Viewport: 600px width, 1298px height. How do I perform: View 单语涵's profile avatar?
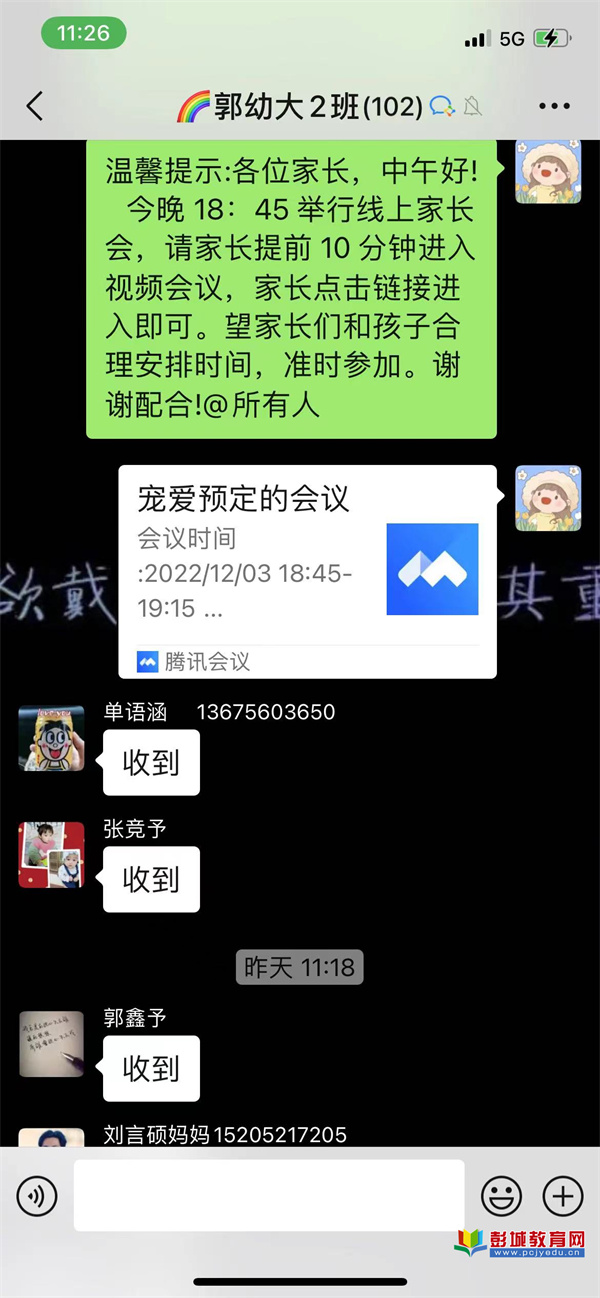(51, 738)
